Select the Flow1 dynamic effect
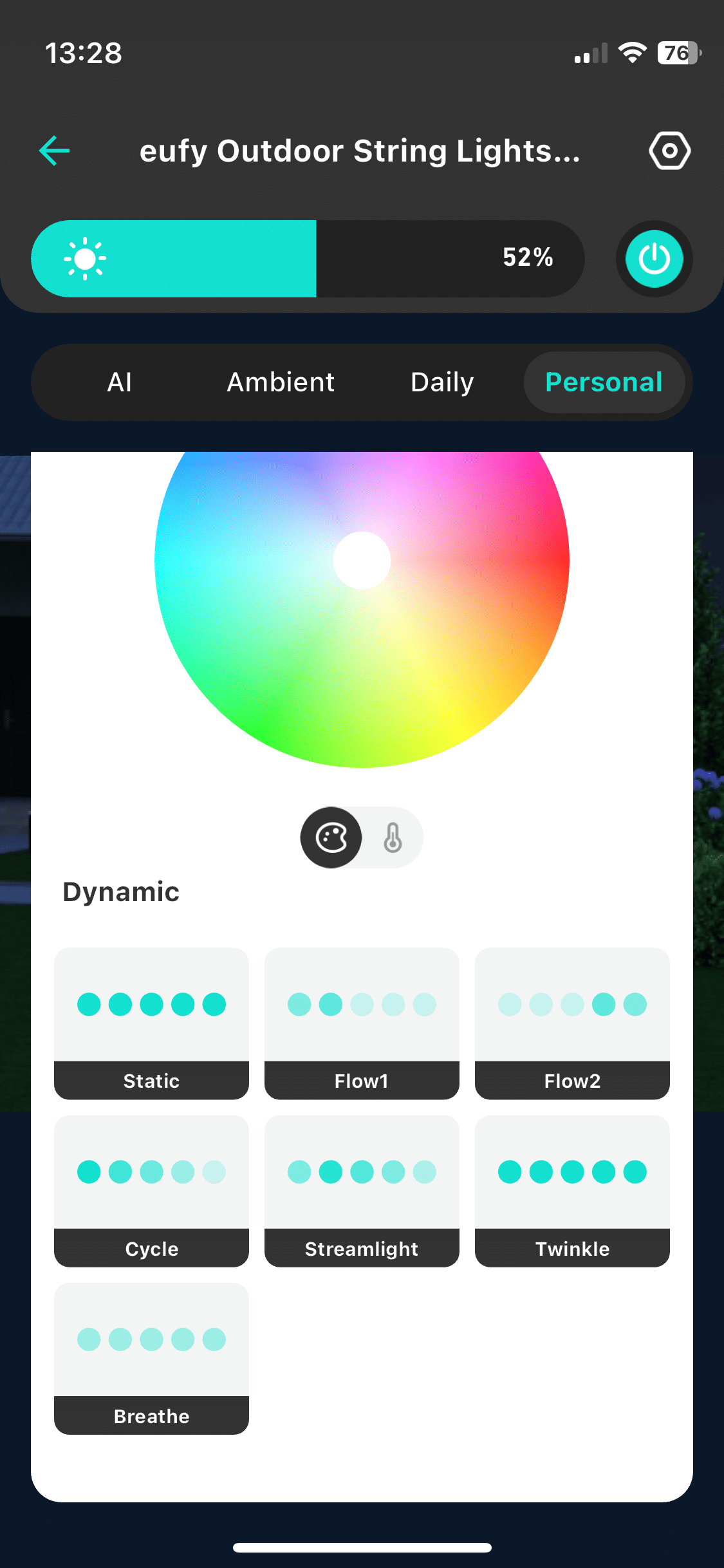724x1568 pixels. pos(362,1023)
